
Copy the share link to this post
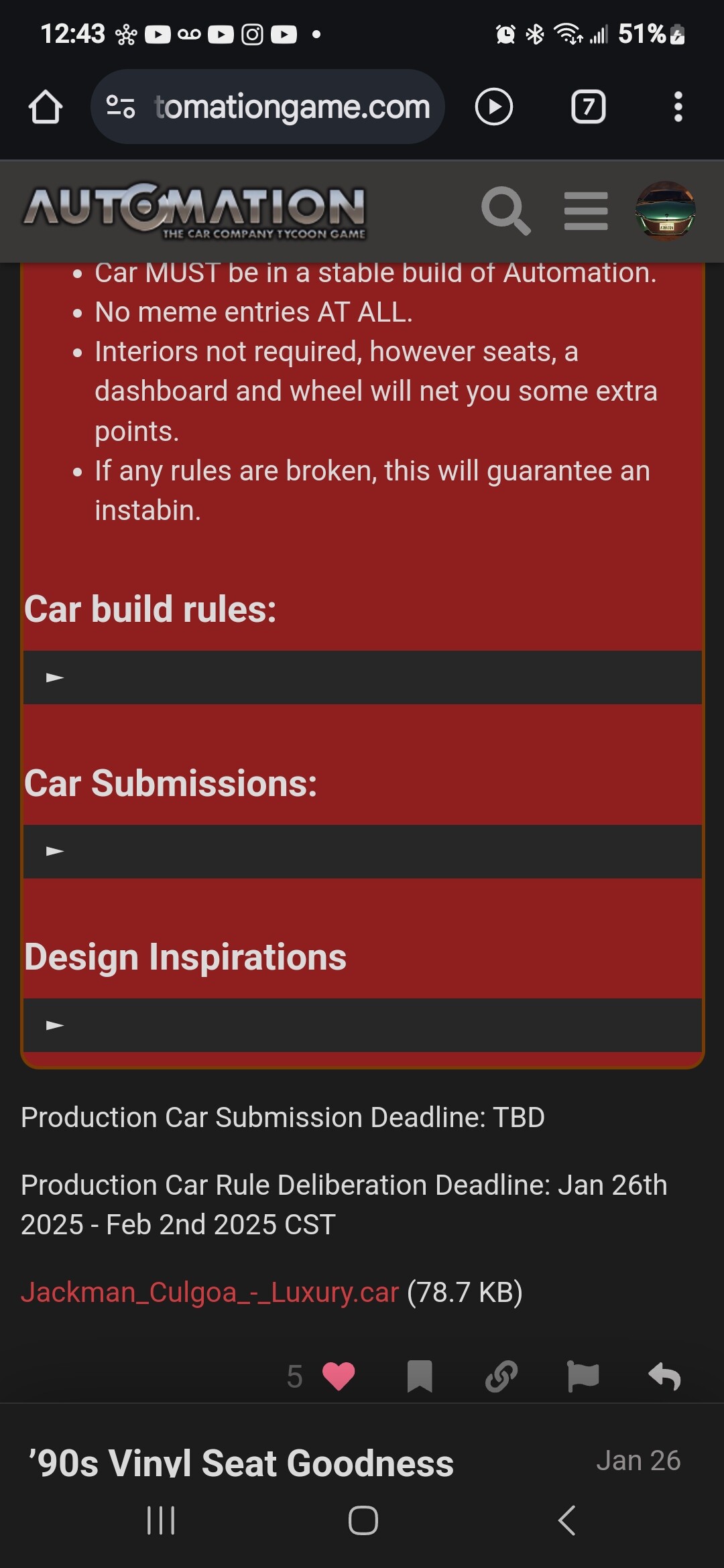point(501,1377)
